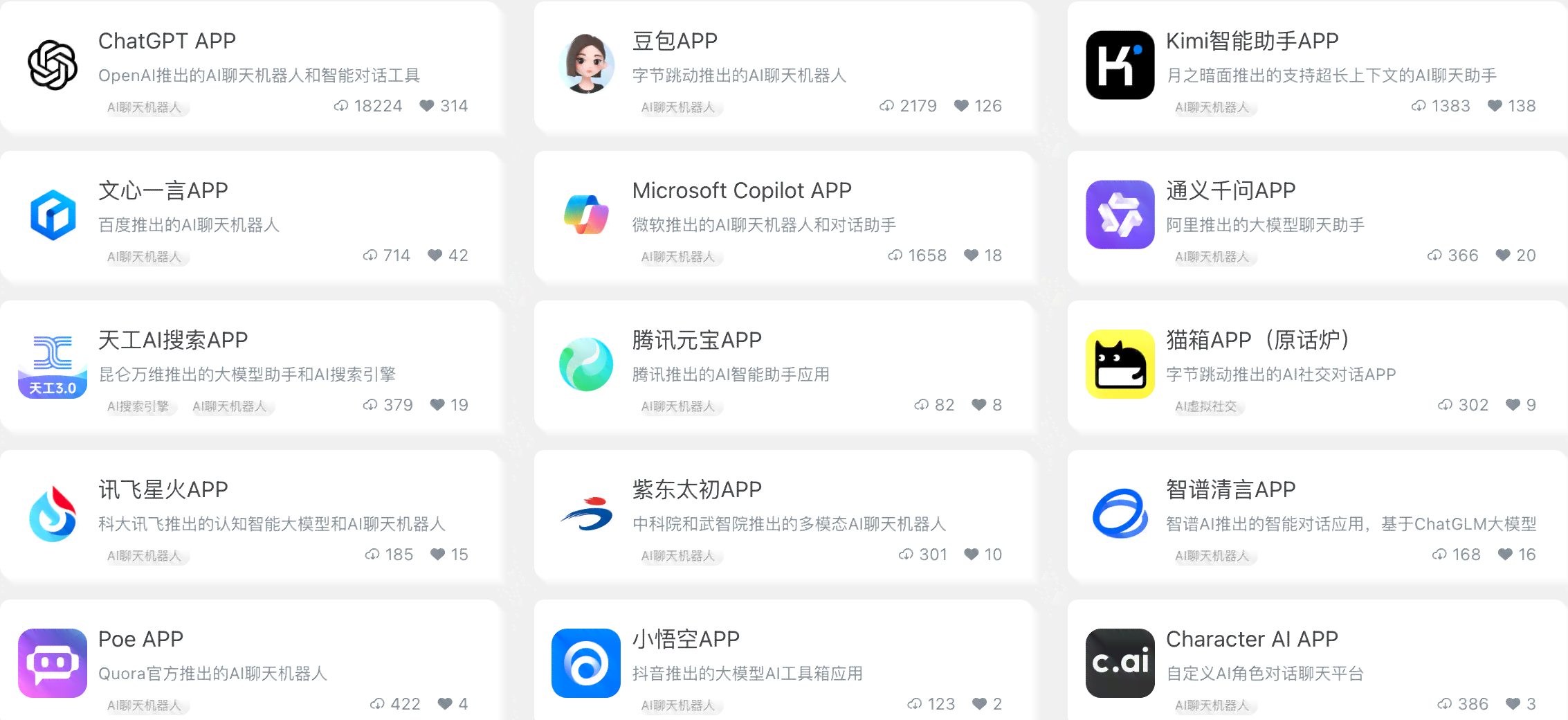
Task: Open the Microsoft Copilot APP card
Action: (741, 191)
